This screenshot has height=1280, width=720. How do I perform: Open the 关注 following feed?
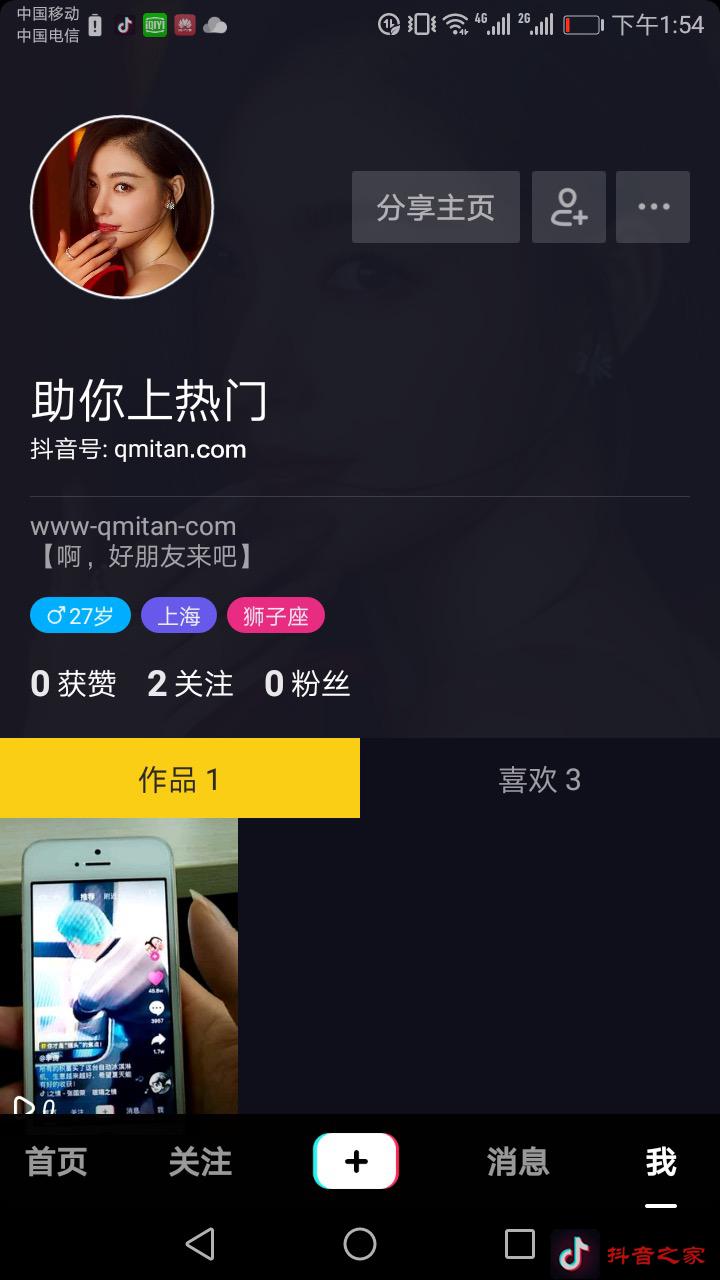click(199, 1161)
